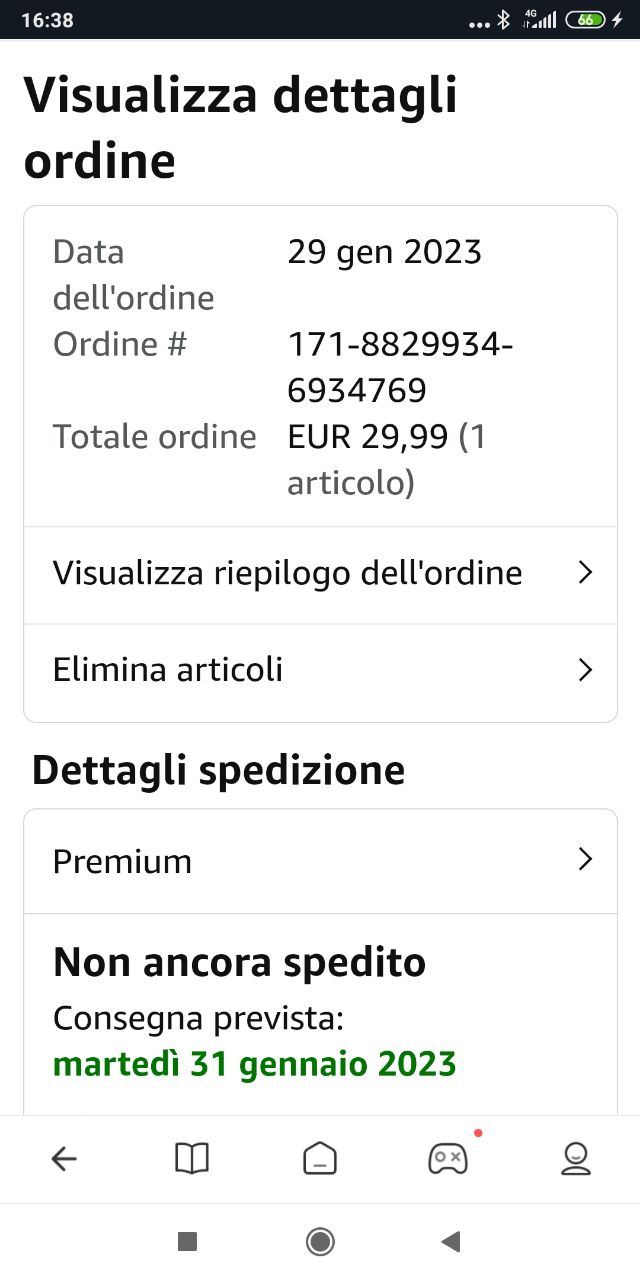Tap the system back triangle
640x1280 pixels.
pyautogui.click(x=451, y=1242)
